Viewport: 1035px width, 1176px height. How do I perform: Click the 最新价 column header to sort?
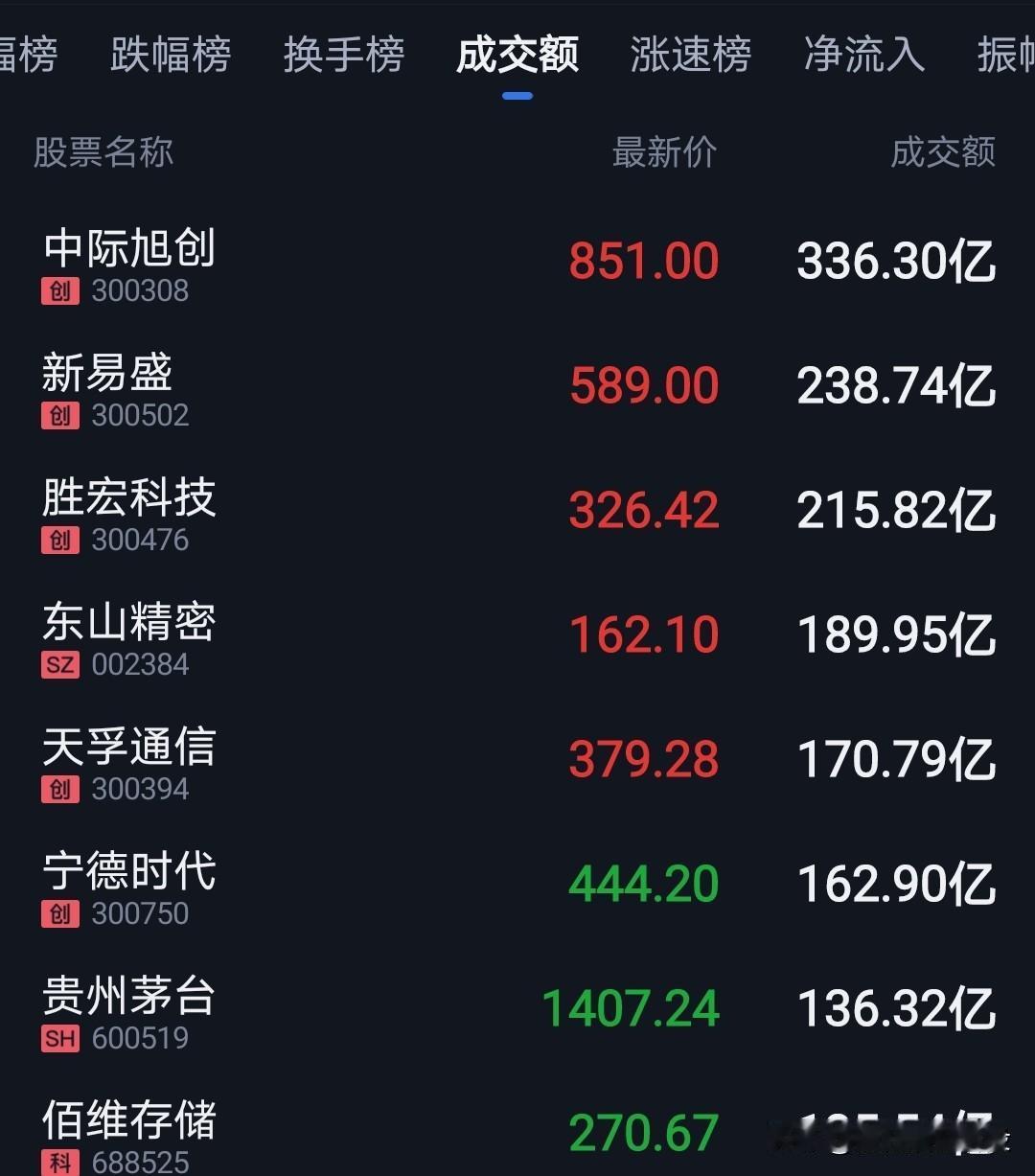(x=664, y=153)
